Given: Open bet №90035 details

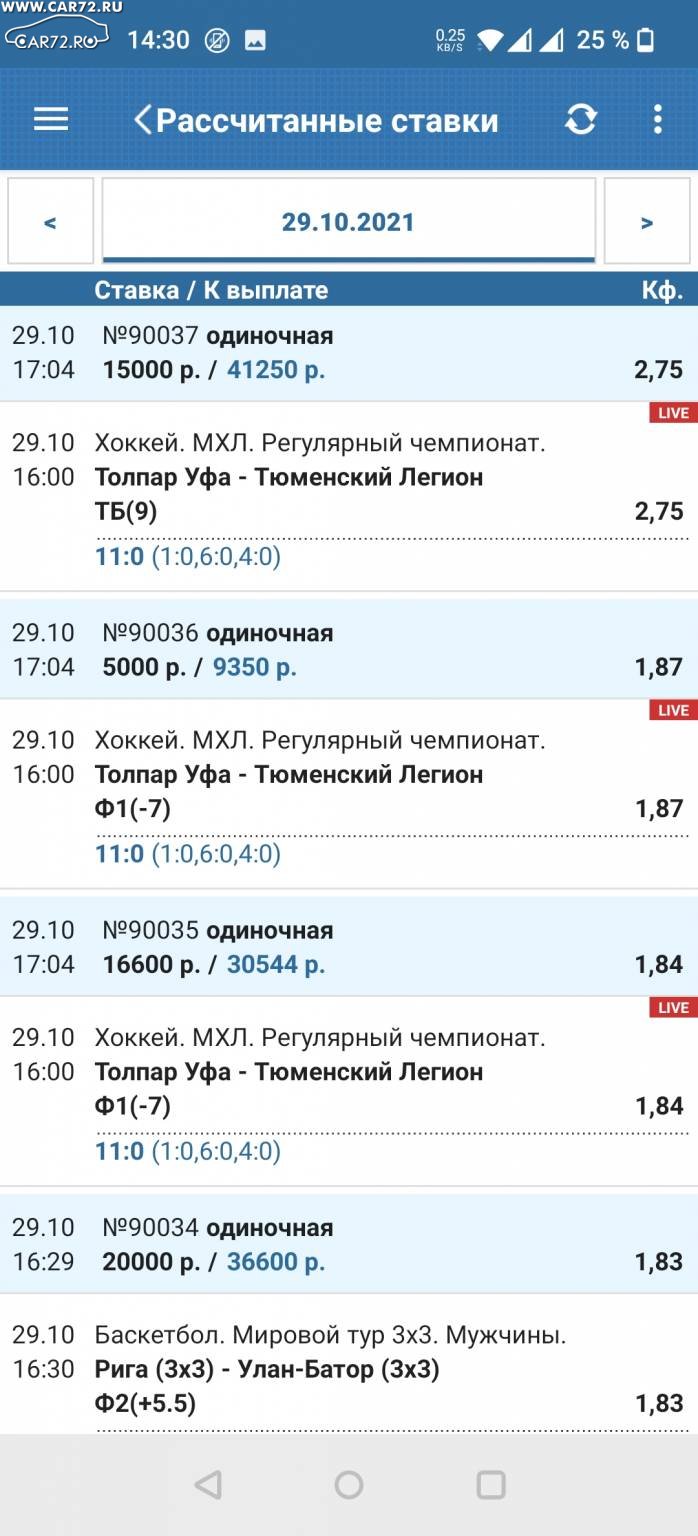Looking at the screenshot, I should (349, 947).
